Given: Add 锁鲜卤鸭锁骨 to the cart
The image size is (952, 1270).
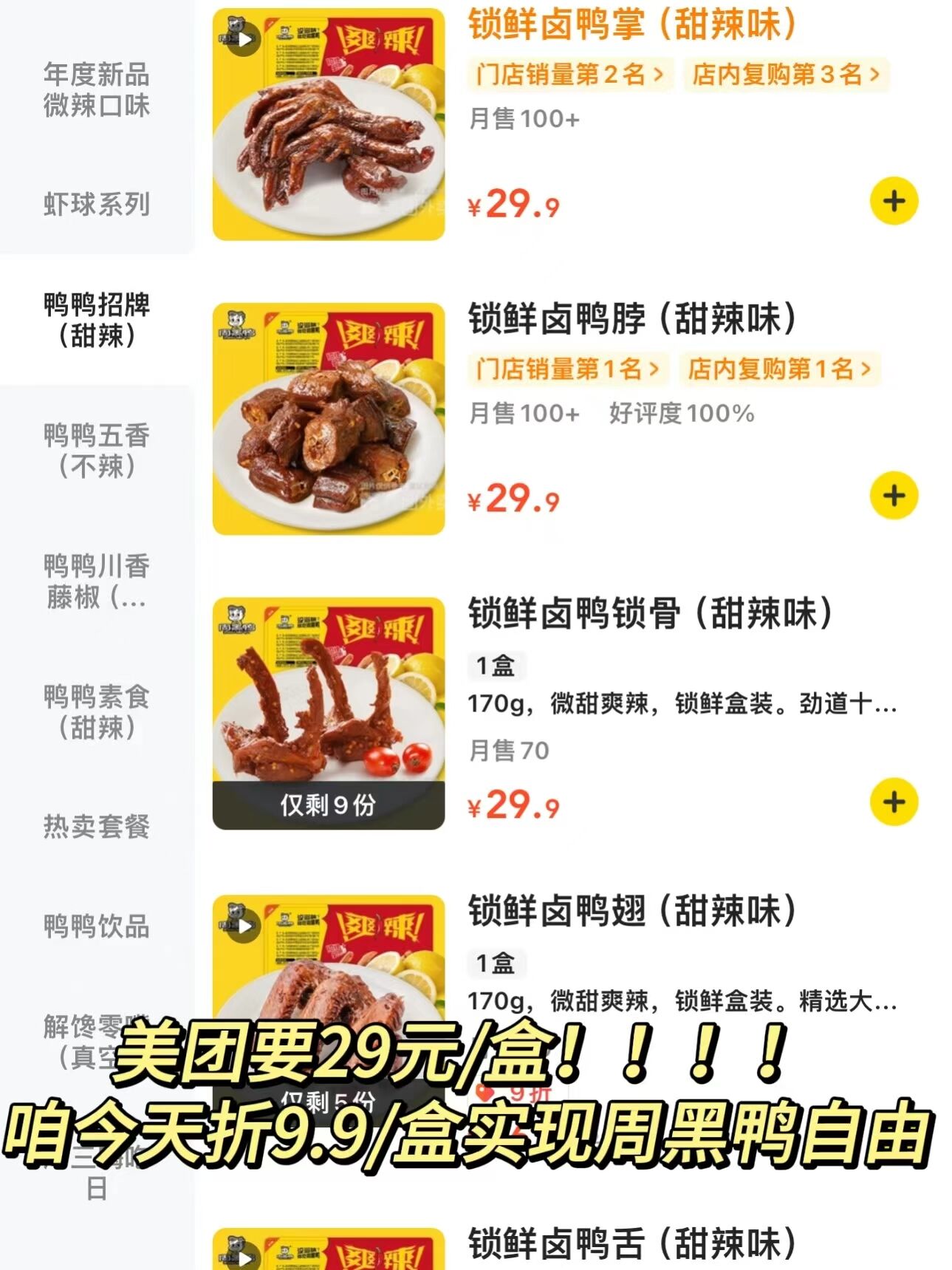Looking at the screenshot, I should 894,802.
